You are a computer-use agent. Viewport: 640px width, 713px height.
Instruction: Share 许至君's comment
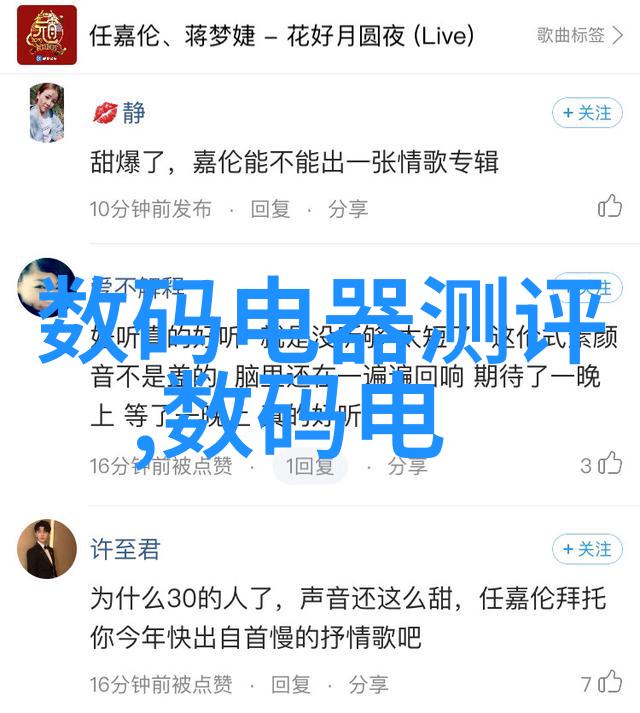[369, 685]
